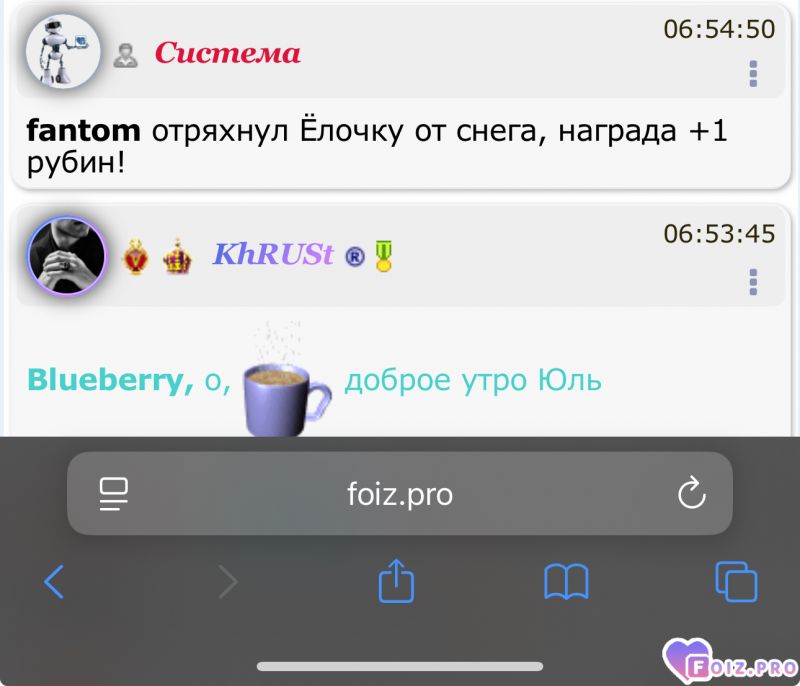View KhRUSt's avatar picture
800x686 pixels.
67,256
